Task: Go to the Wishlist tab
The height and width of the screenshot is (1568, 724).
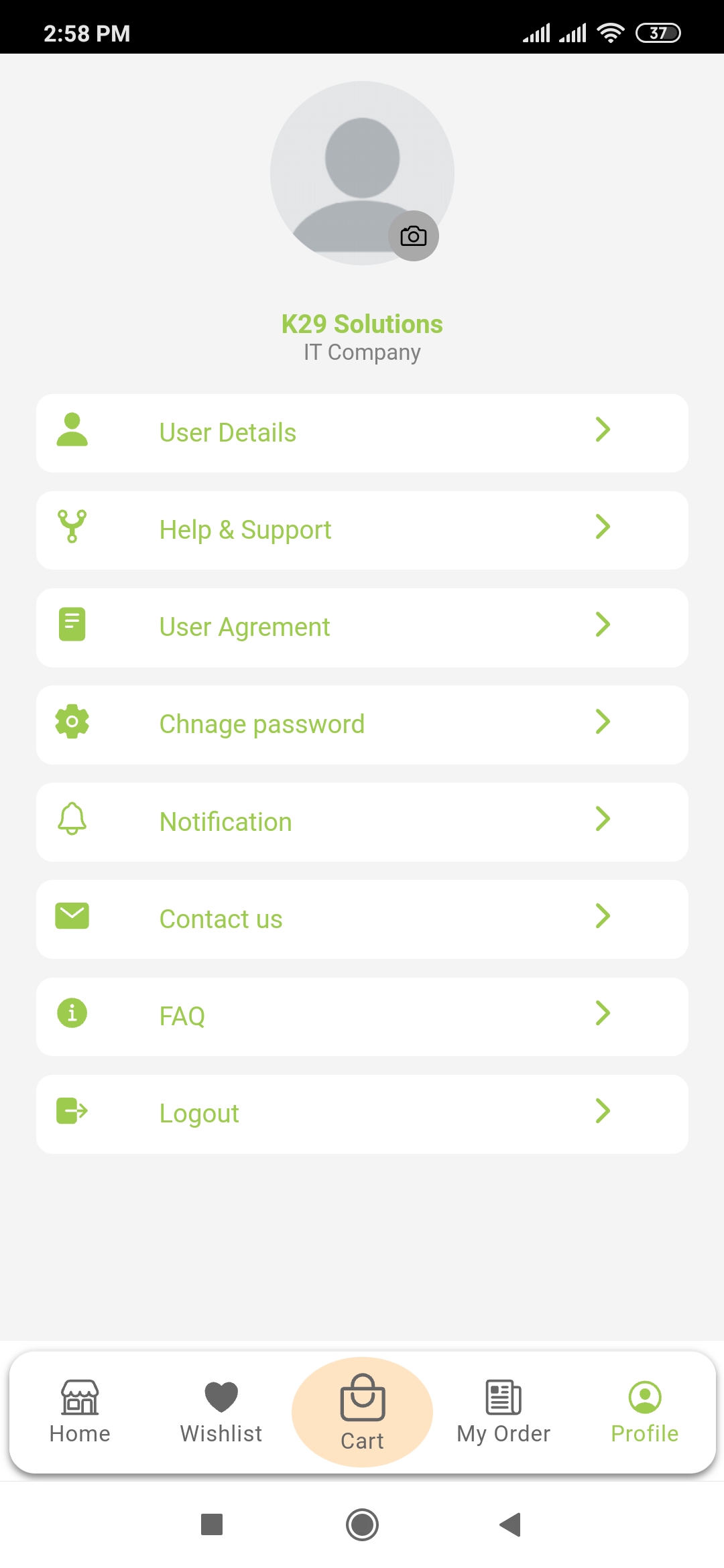Action: pos(221,1411)
